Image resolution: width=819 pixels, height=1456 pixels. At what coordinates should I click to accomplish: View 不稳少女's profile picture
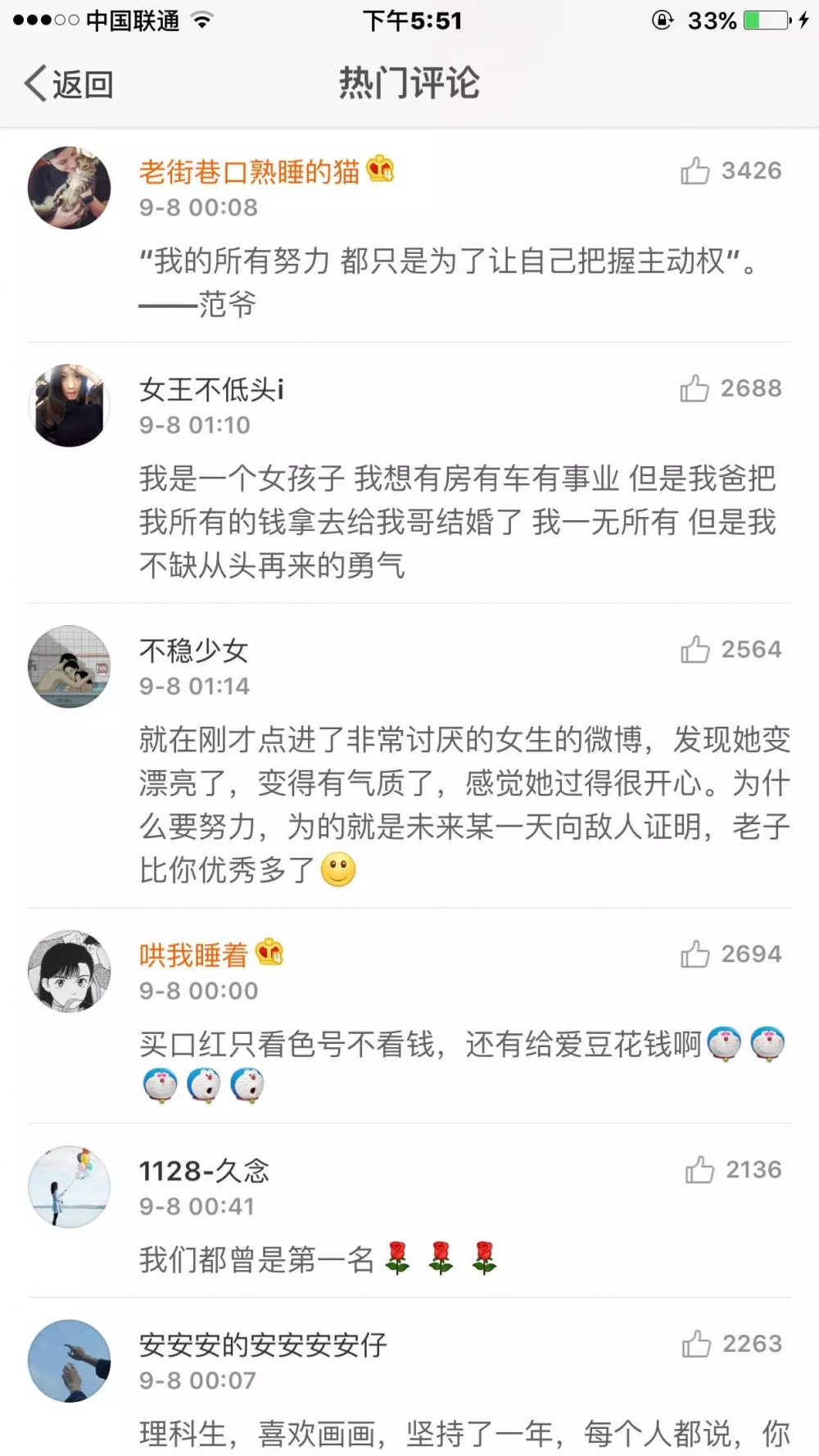pyautogui.click(x=70, y=666)
